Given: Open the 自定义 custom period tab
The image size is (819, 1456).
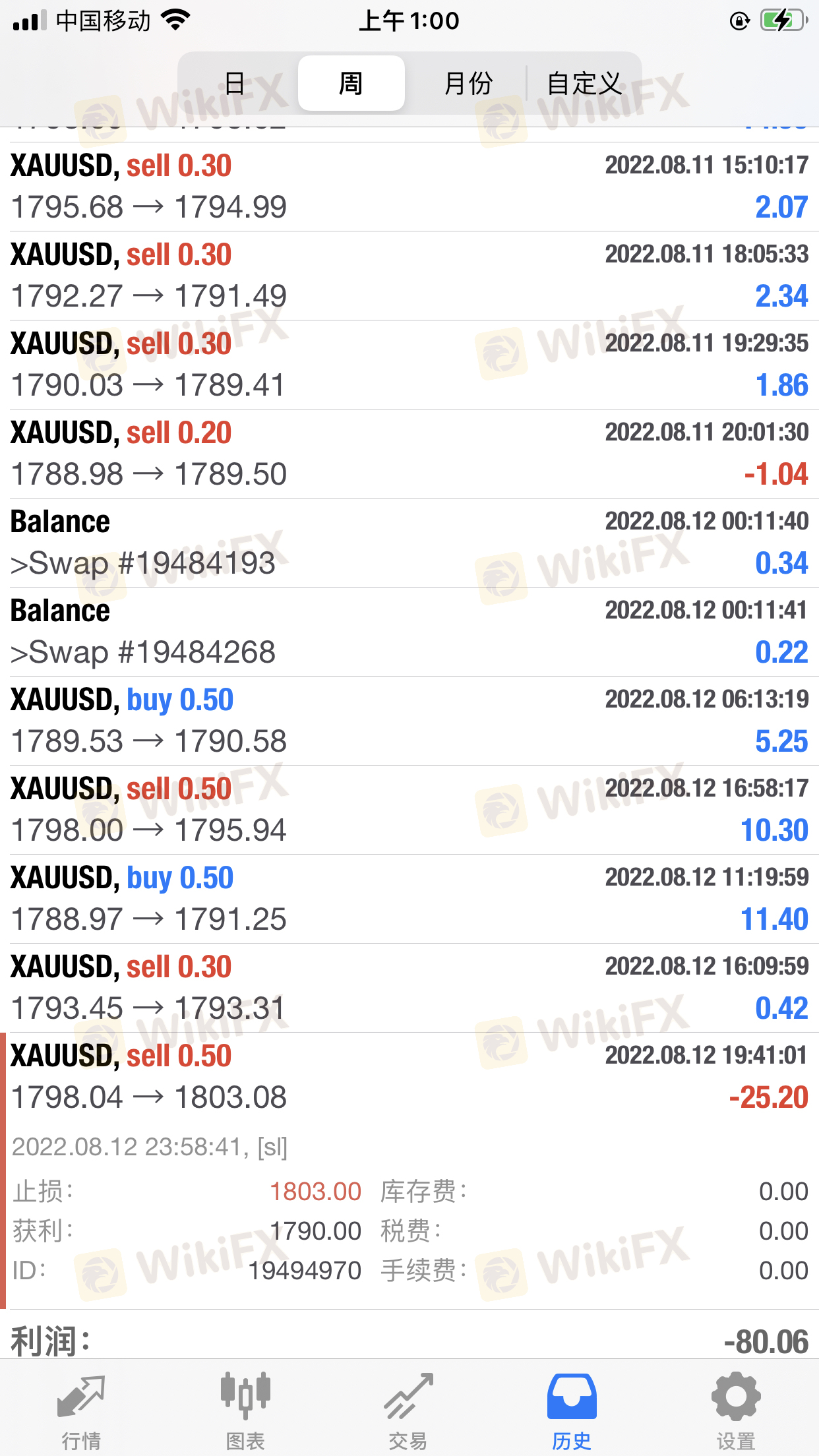Looking at the screenshot, I should click(x=584, y=84).
